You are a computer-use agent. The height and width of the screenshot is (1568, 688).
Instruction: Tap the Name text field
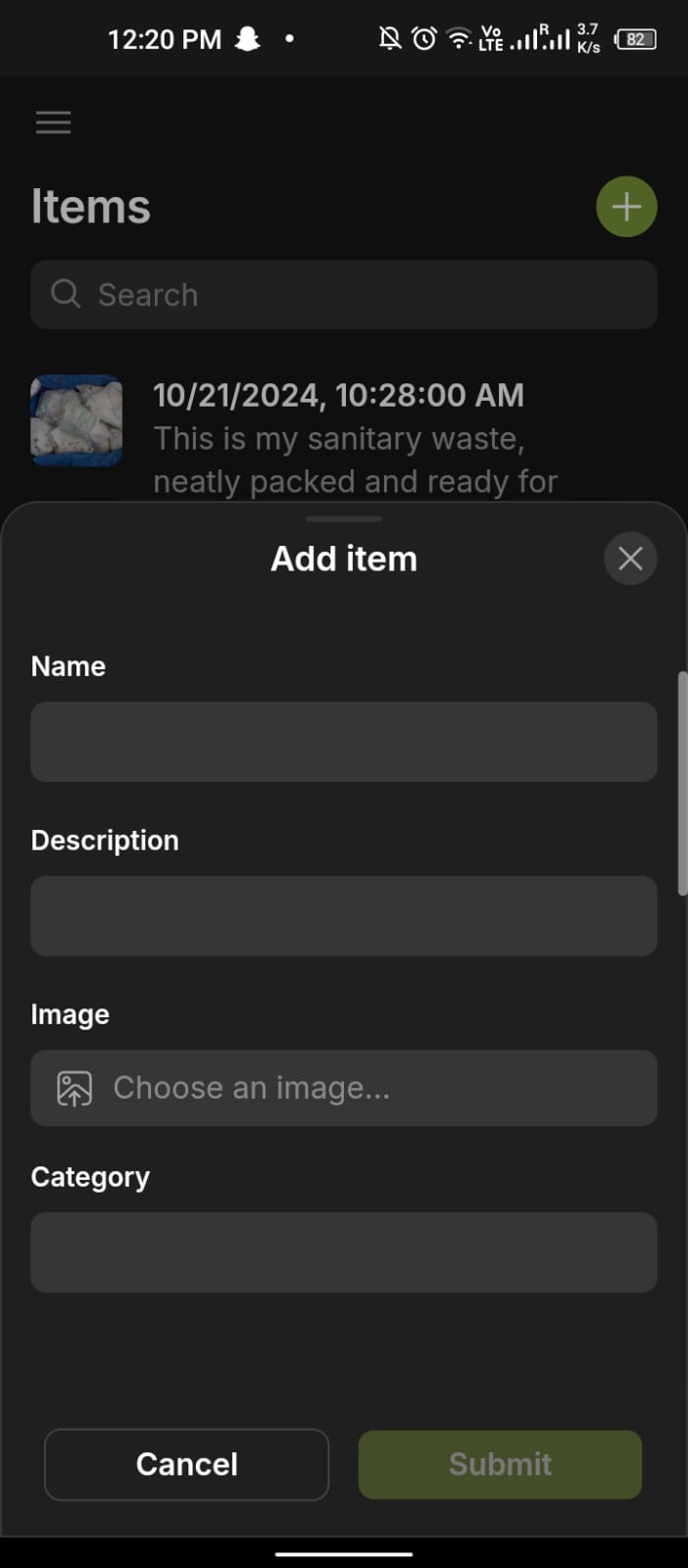click(x=343, y=742)
